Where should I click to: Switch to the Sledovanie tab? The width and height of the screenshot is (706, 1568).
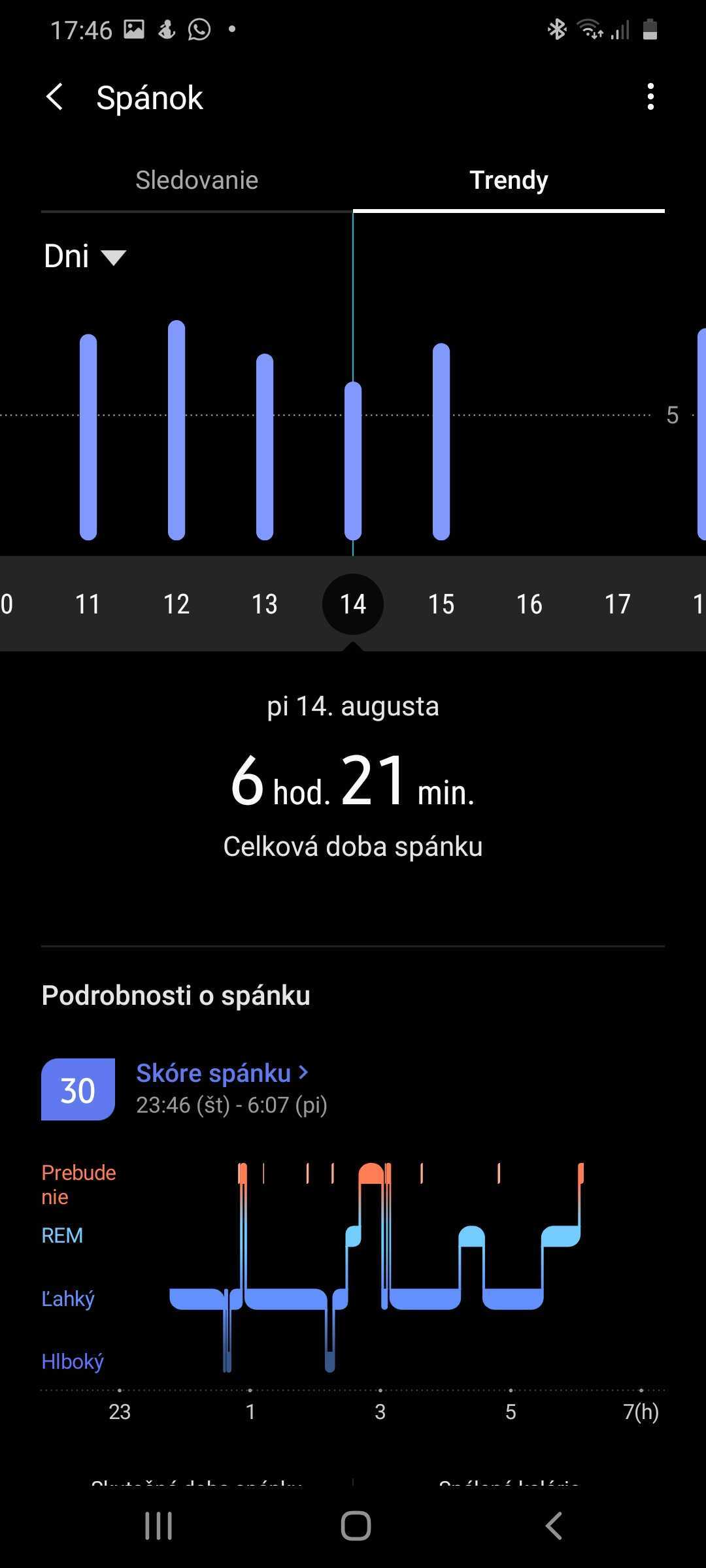coord(197,180)
